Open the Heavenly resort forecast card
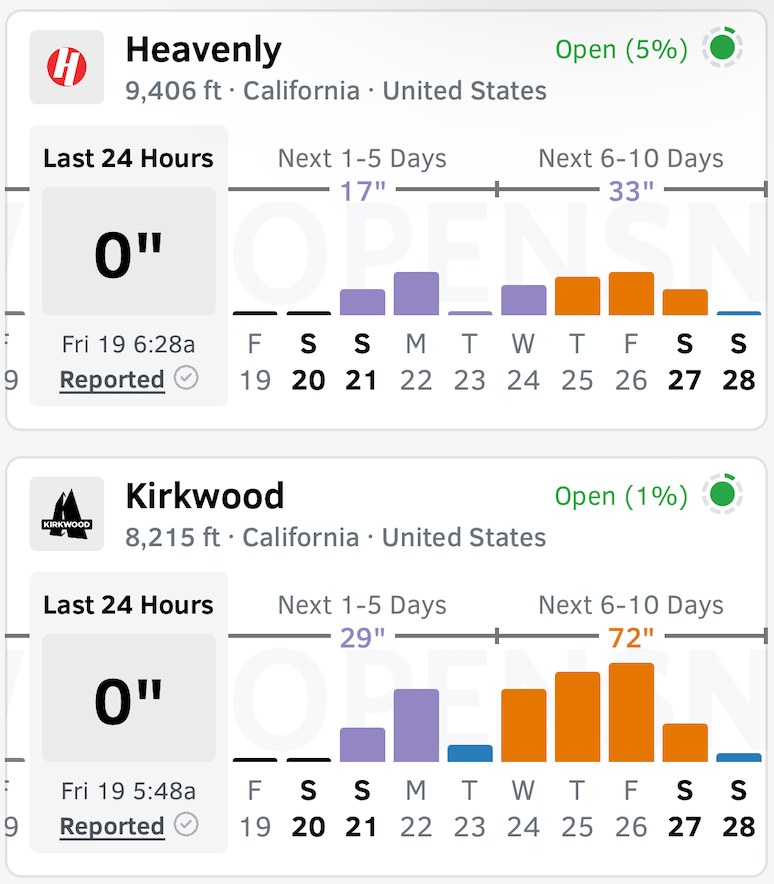Screen dimensions: 774x884 (204, 50)
